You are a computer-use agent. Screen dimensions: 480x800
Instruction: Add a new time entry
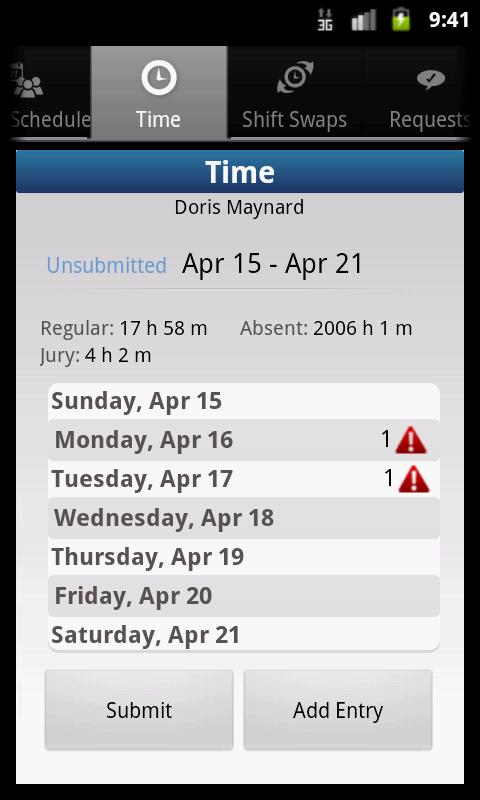pyautogui.click(x=338, y=710)
